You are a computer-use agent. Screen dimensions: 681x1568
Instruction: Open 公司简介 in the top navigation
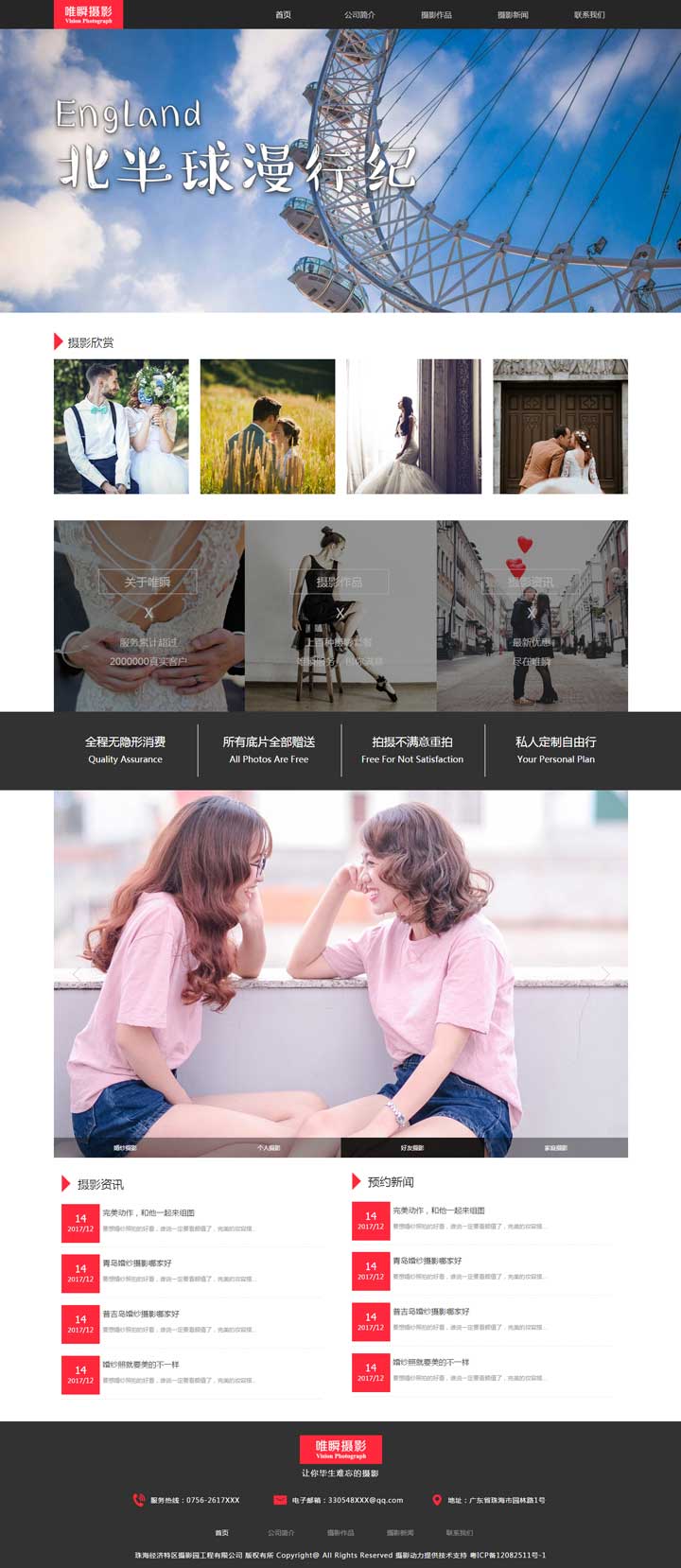tap(359, 15)
